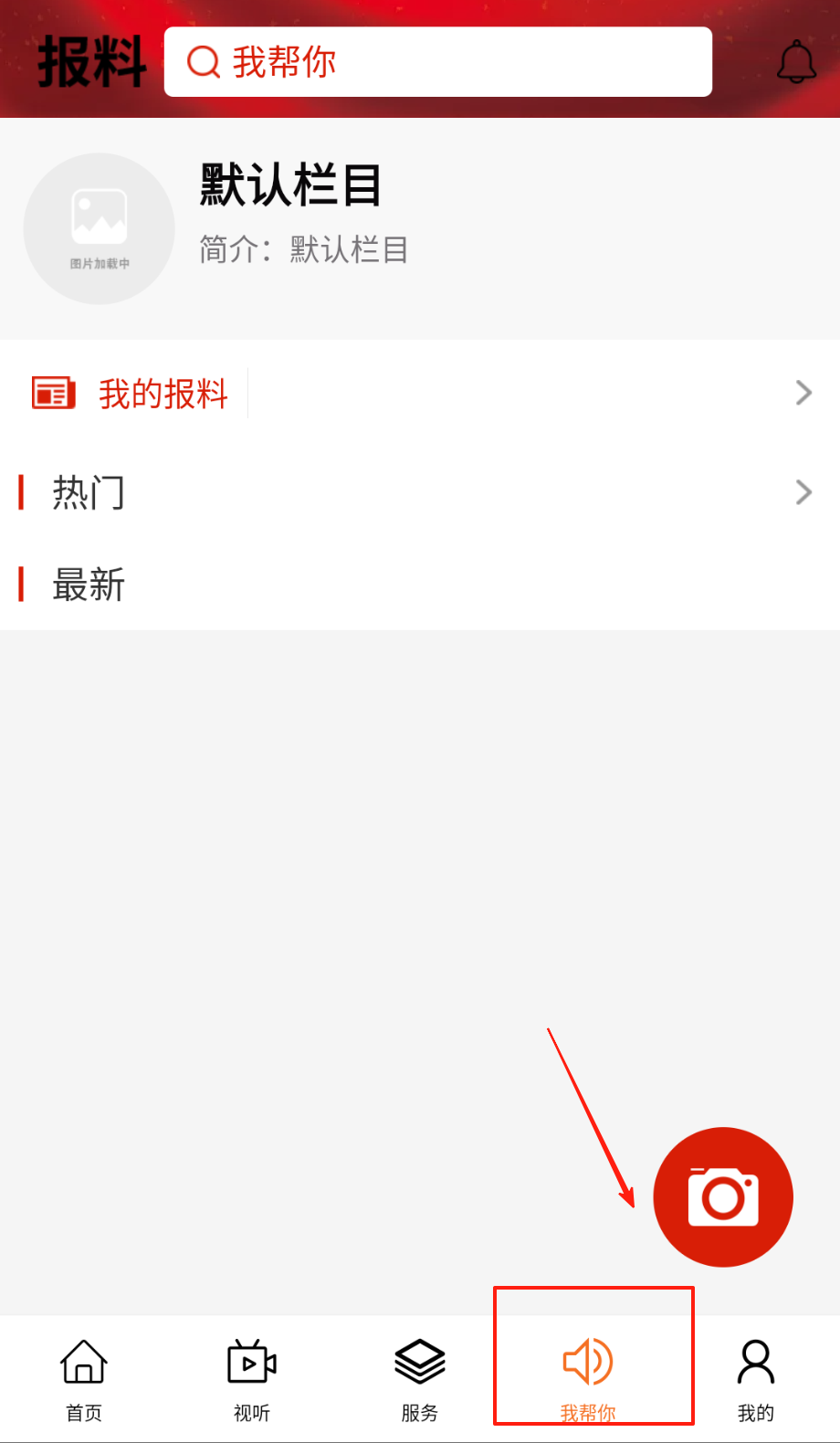Open the 服务 tab
Viewport: 840px width, 1443px height.
pos(420,1379)
